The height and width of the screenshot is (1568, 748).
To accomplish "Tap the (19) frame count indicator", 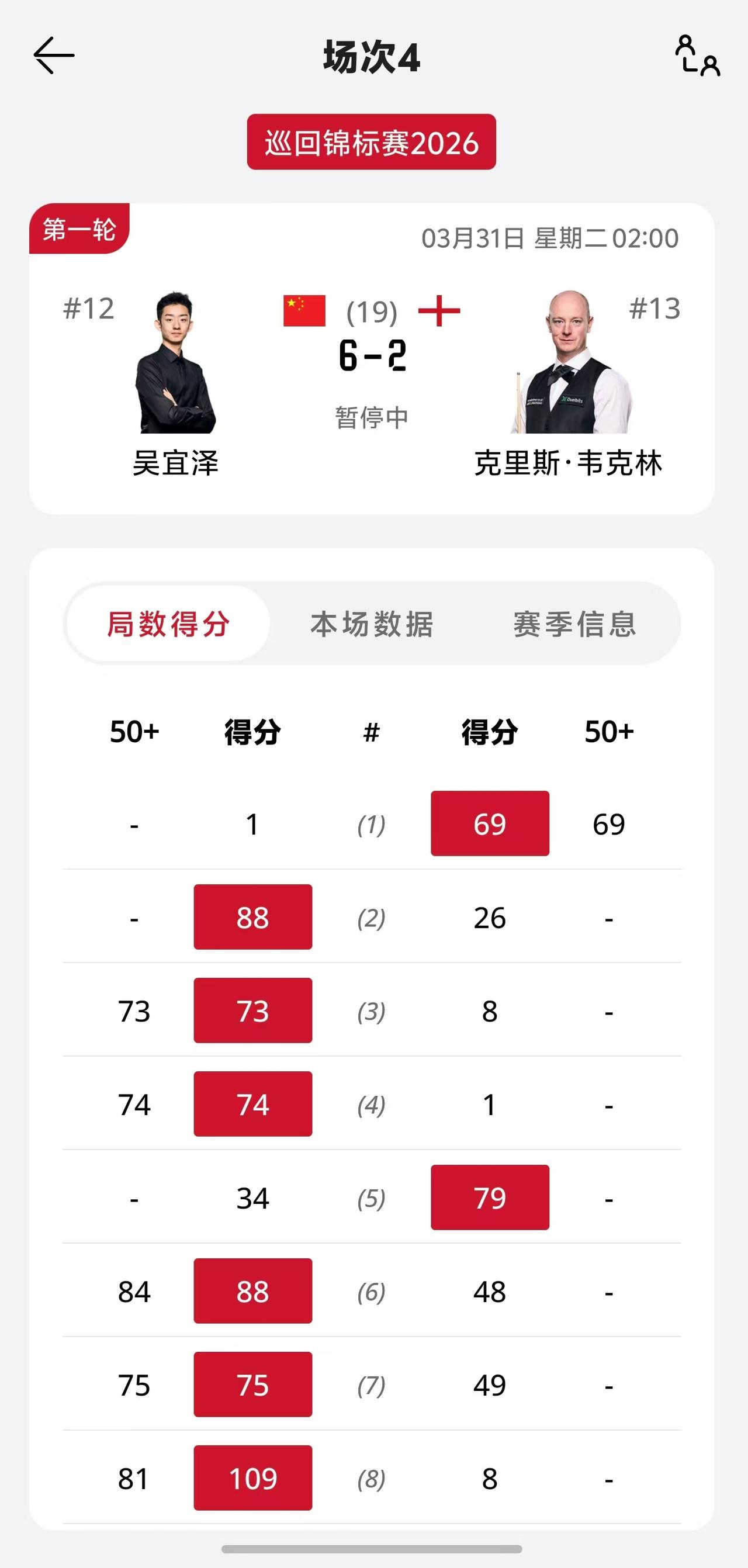I will coord(370,311).
